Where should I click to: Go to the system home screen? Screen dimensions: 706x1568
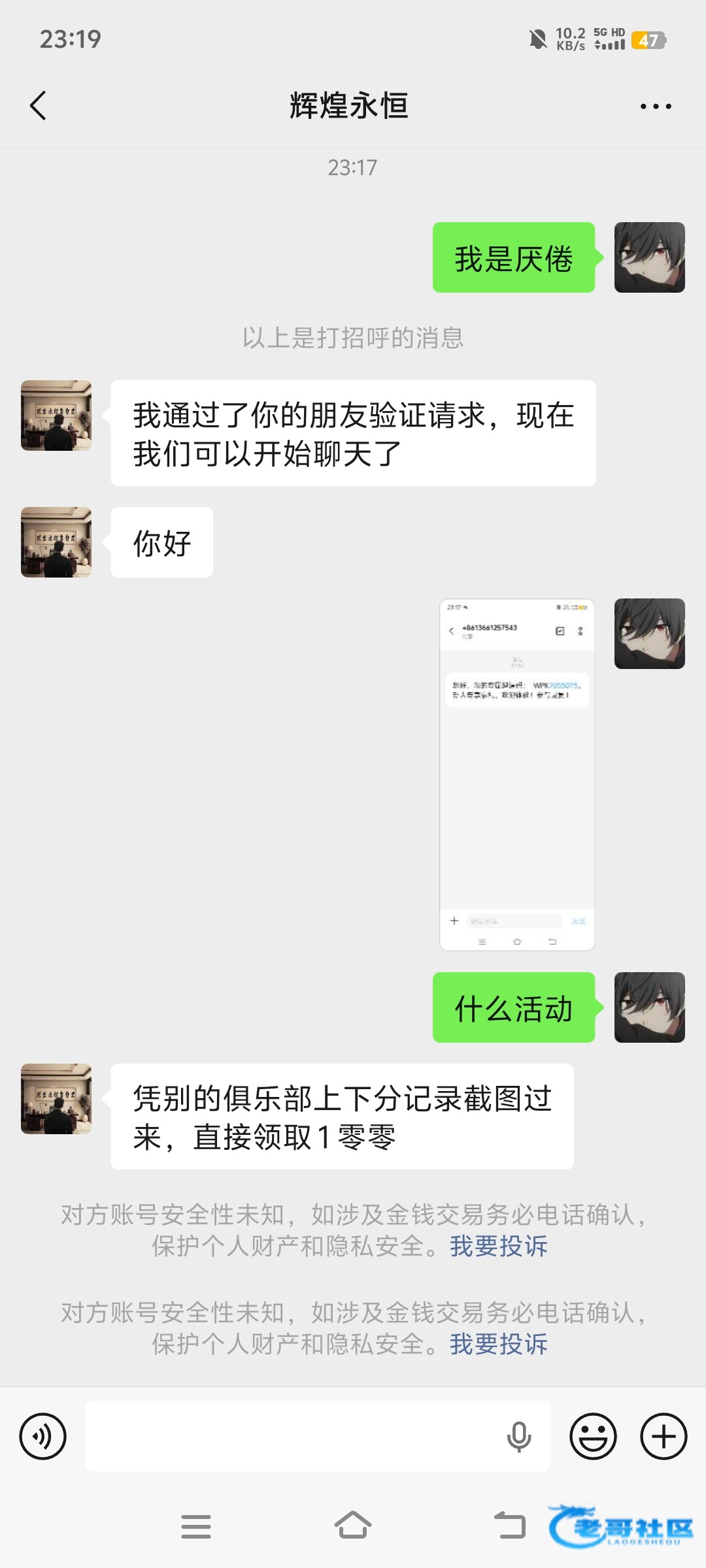pos(353,1526)
